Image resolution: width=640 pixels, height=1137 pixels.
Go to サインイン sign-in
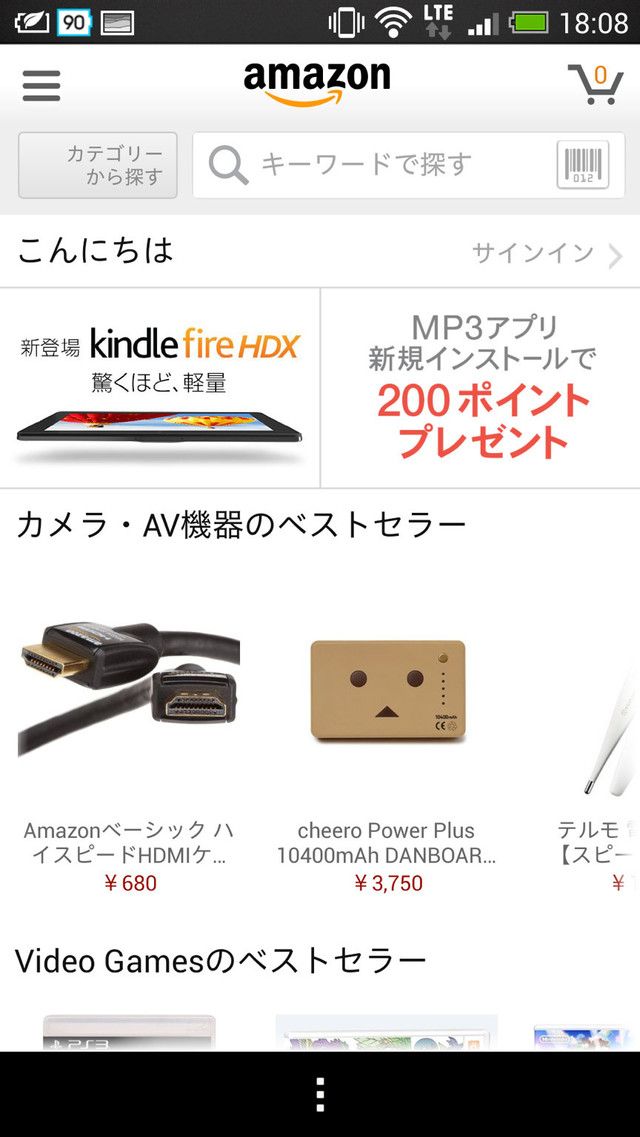(545, 253)
